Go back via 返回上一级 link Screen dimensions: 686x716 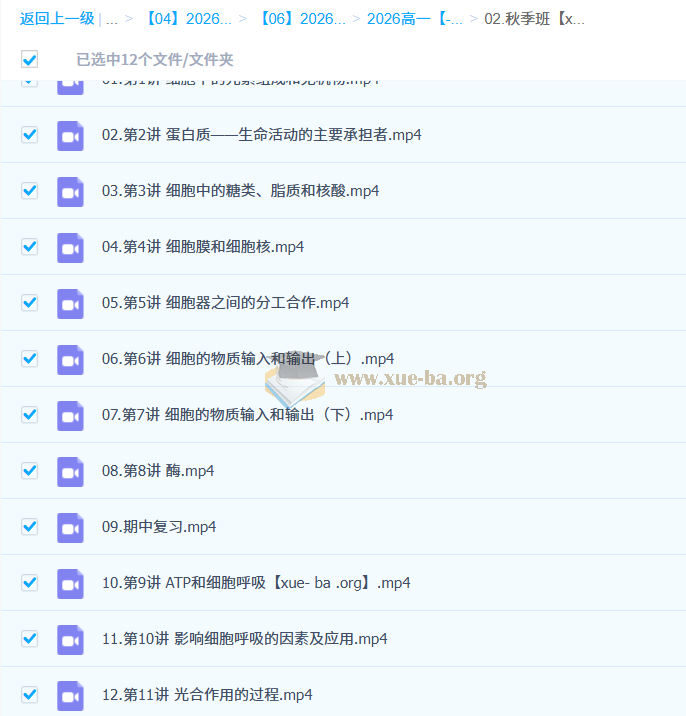point(56,19)
